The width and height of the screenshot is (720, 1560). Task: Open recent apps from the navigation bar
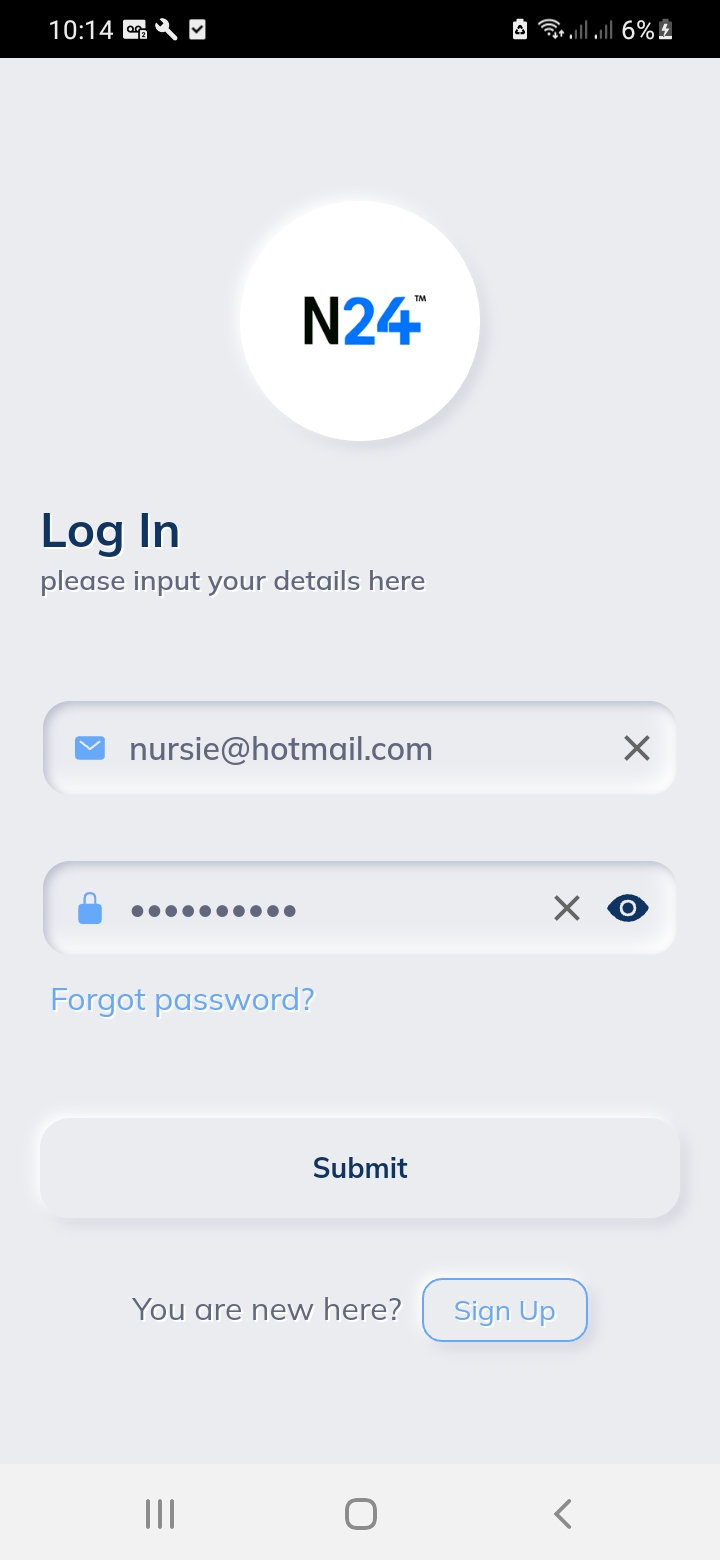point(160,1514)
